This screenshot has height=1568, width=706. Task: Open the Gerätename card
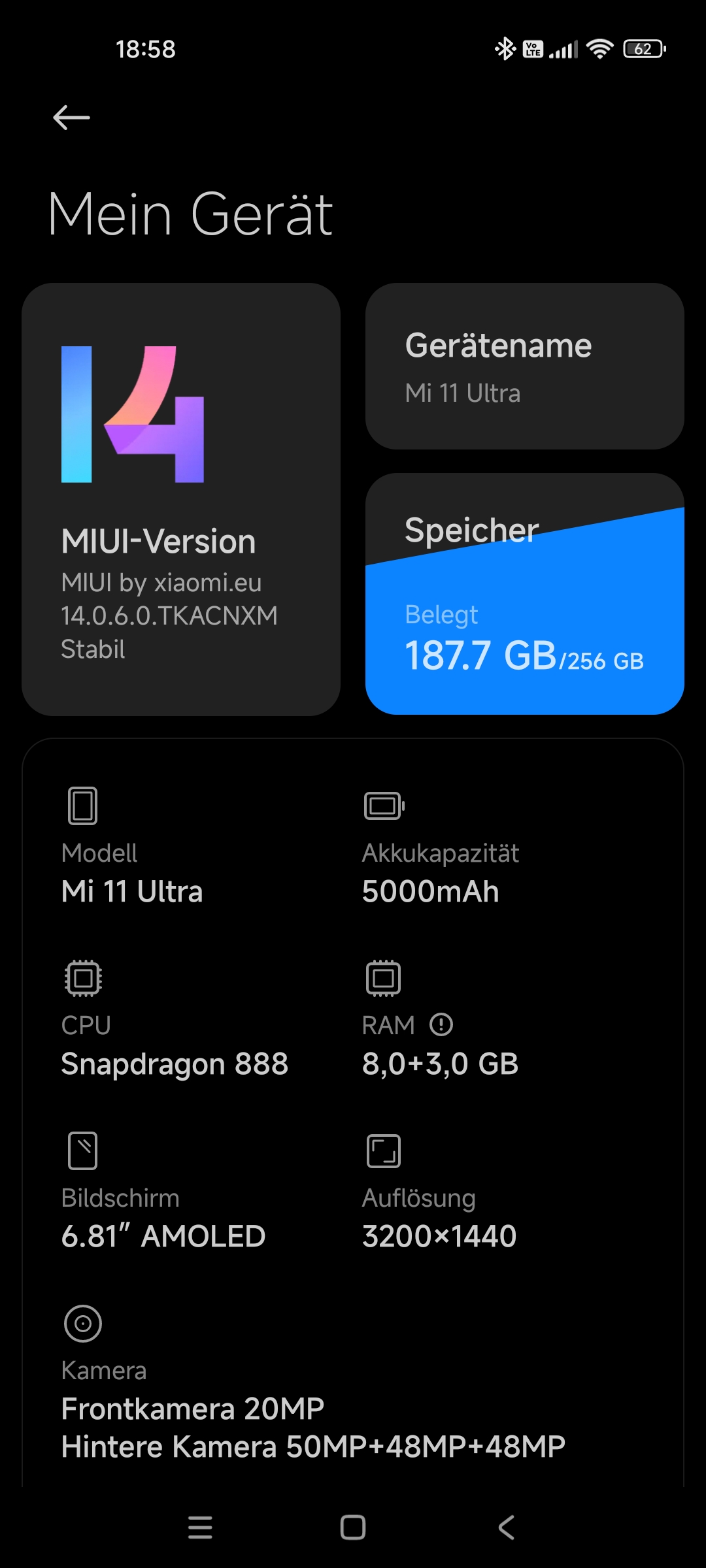[x=525, y=366]
